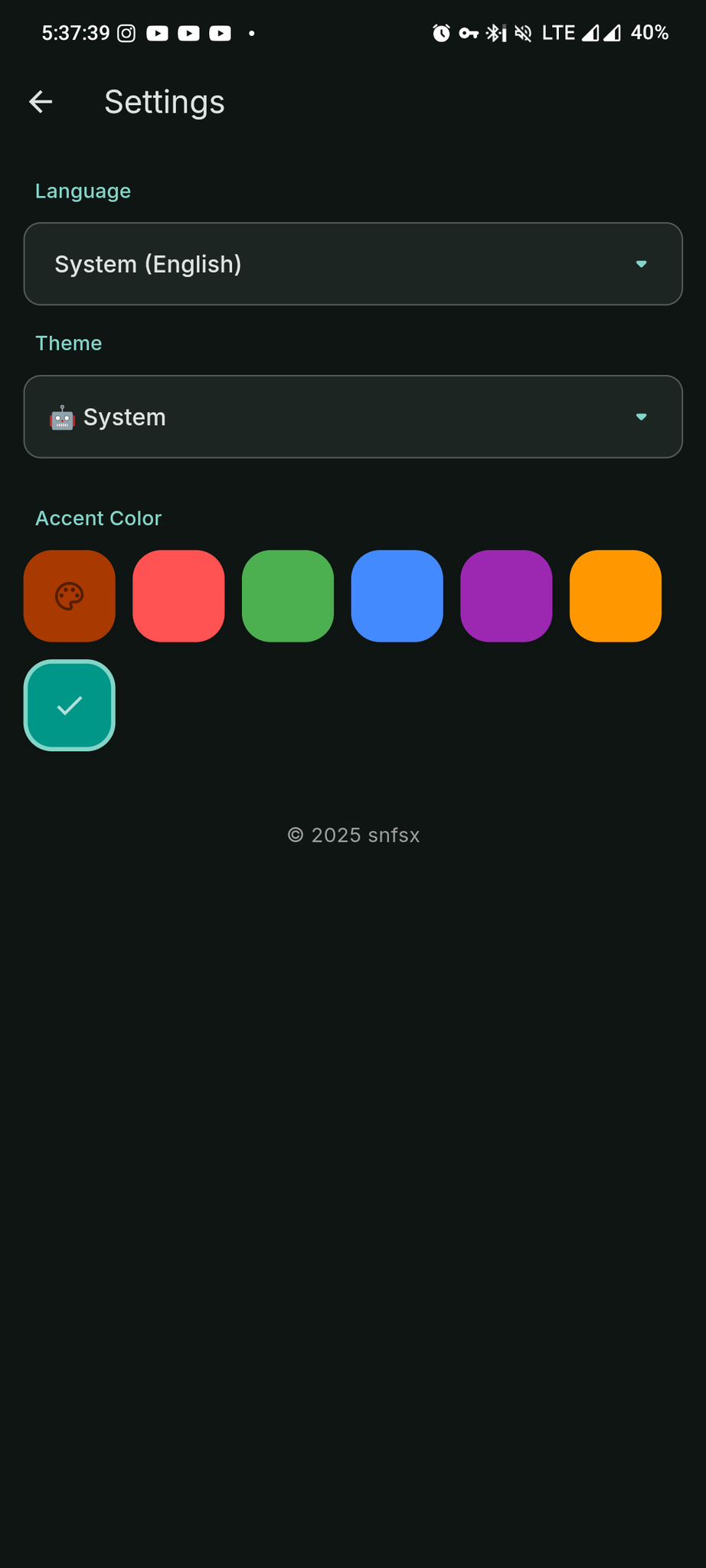
Task: Choose the dynamic palette accent color
Action: (x=70, y=596)
